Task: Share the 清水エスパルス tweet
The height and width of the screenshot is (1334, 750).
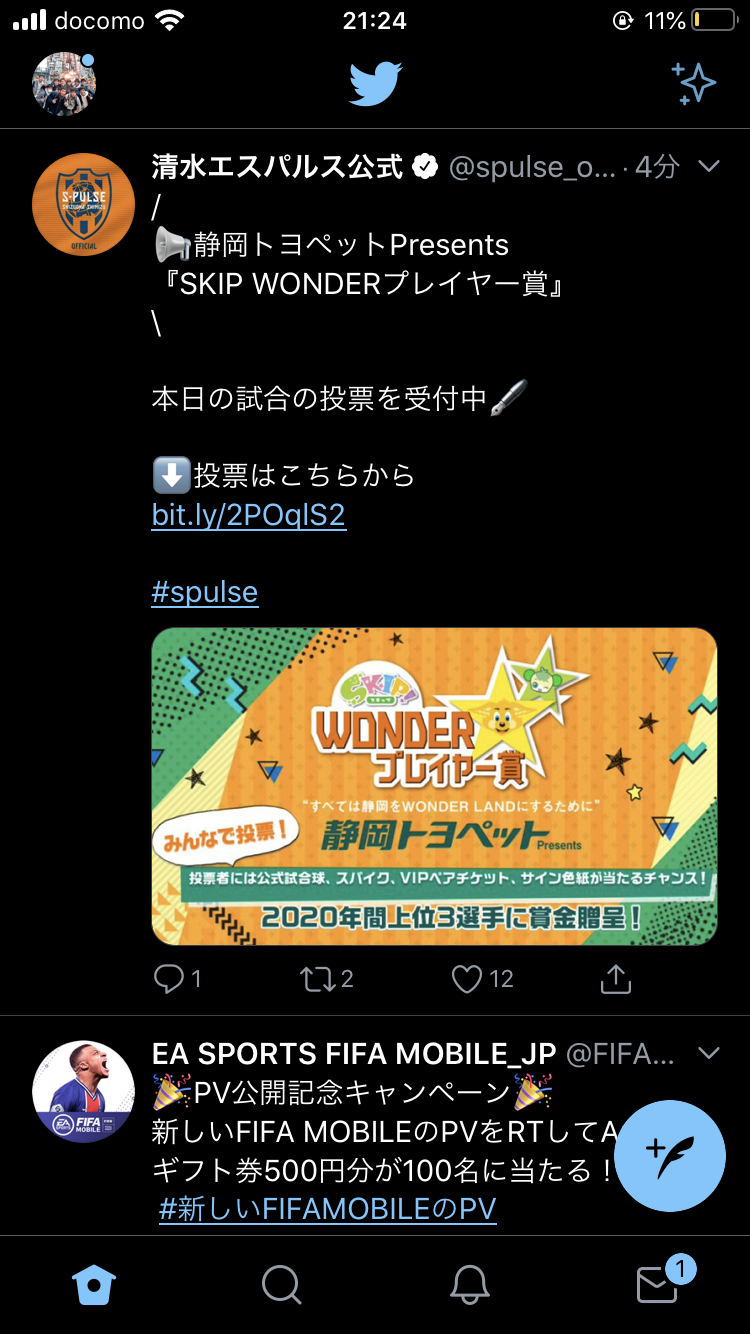Action: tap(616, 979)
